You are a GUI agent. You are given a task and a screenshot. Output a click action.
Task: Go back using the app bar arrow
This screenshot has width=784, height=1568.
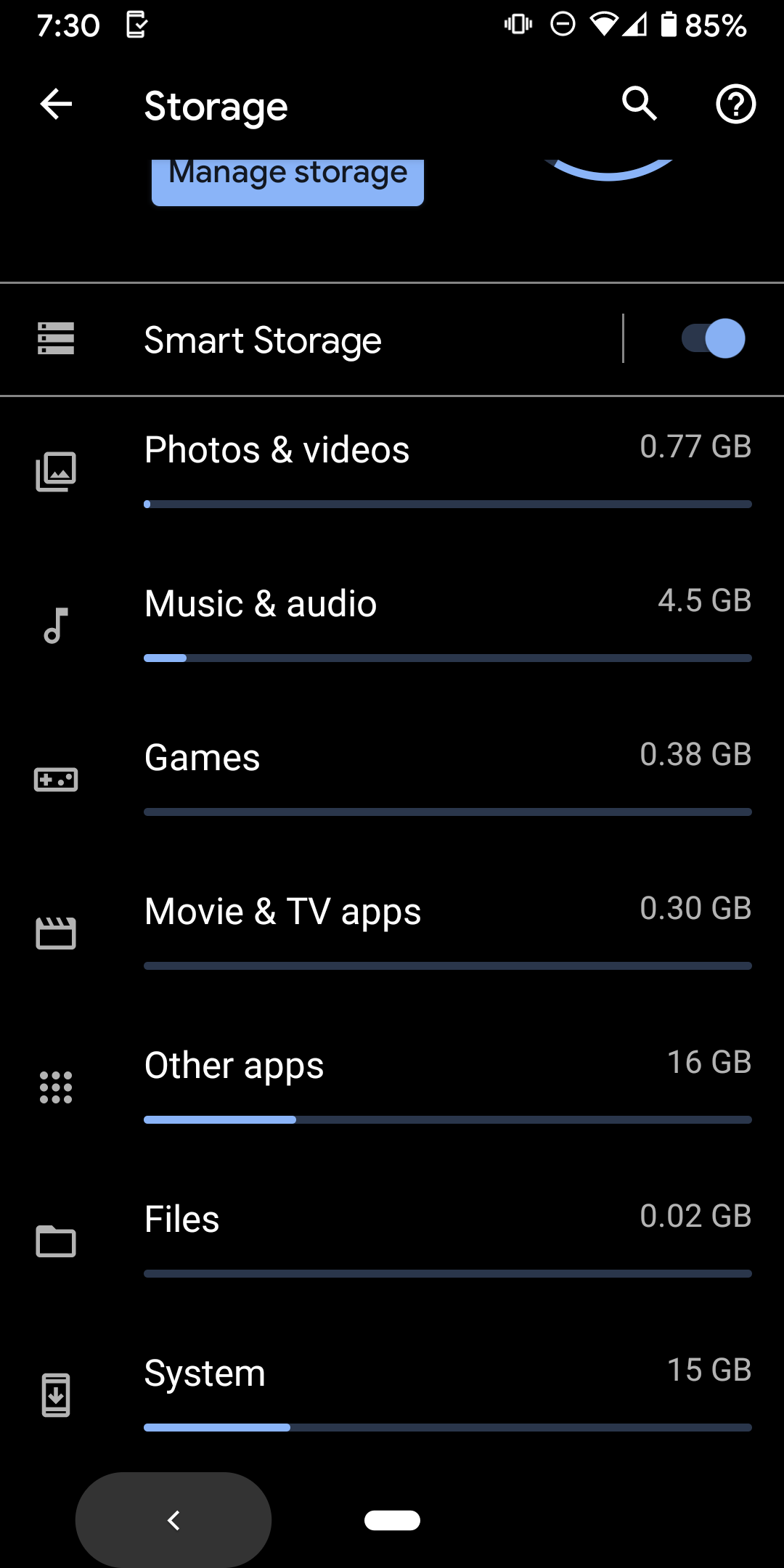56,105
